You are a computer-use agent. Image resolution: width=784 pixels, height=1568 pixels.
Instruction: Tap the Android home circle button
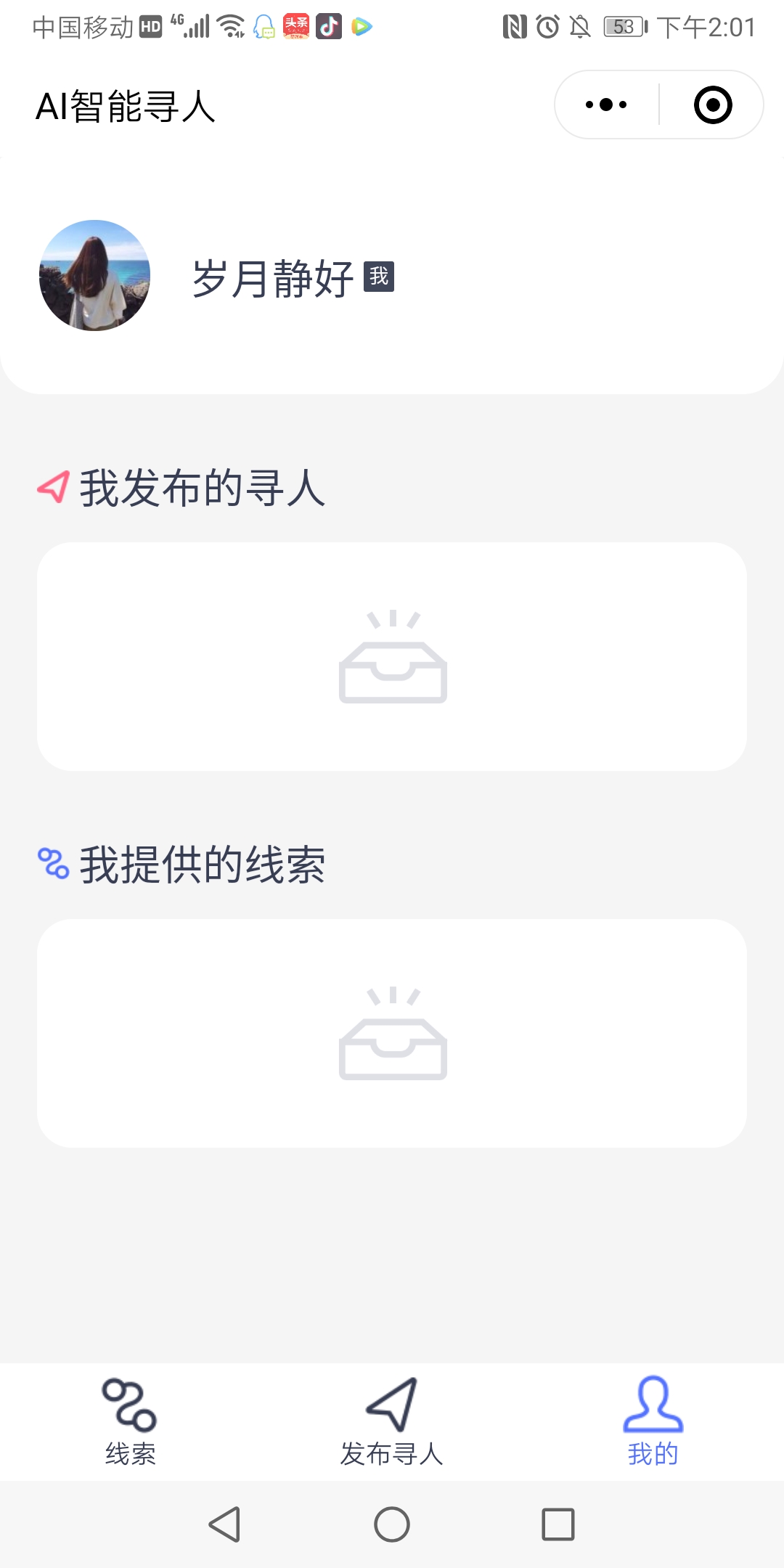tap(391, 1521)
